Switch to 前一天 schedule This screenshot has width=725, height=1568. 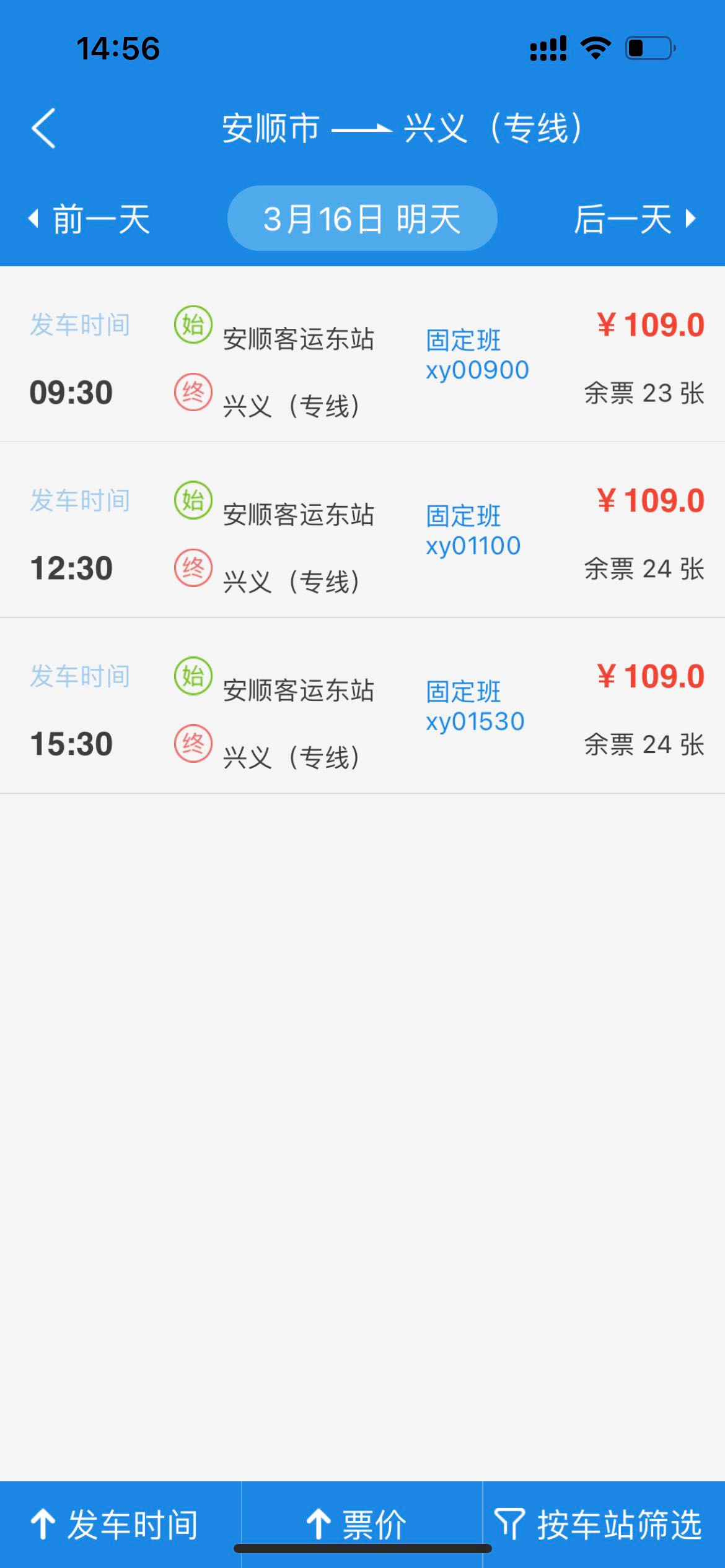90,219
